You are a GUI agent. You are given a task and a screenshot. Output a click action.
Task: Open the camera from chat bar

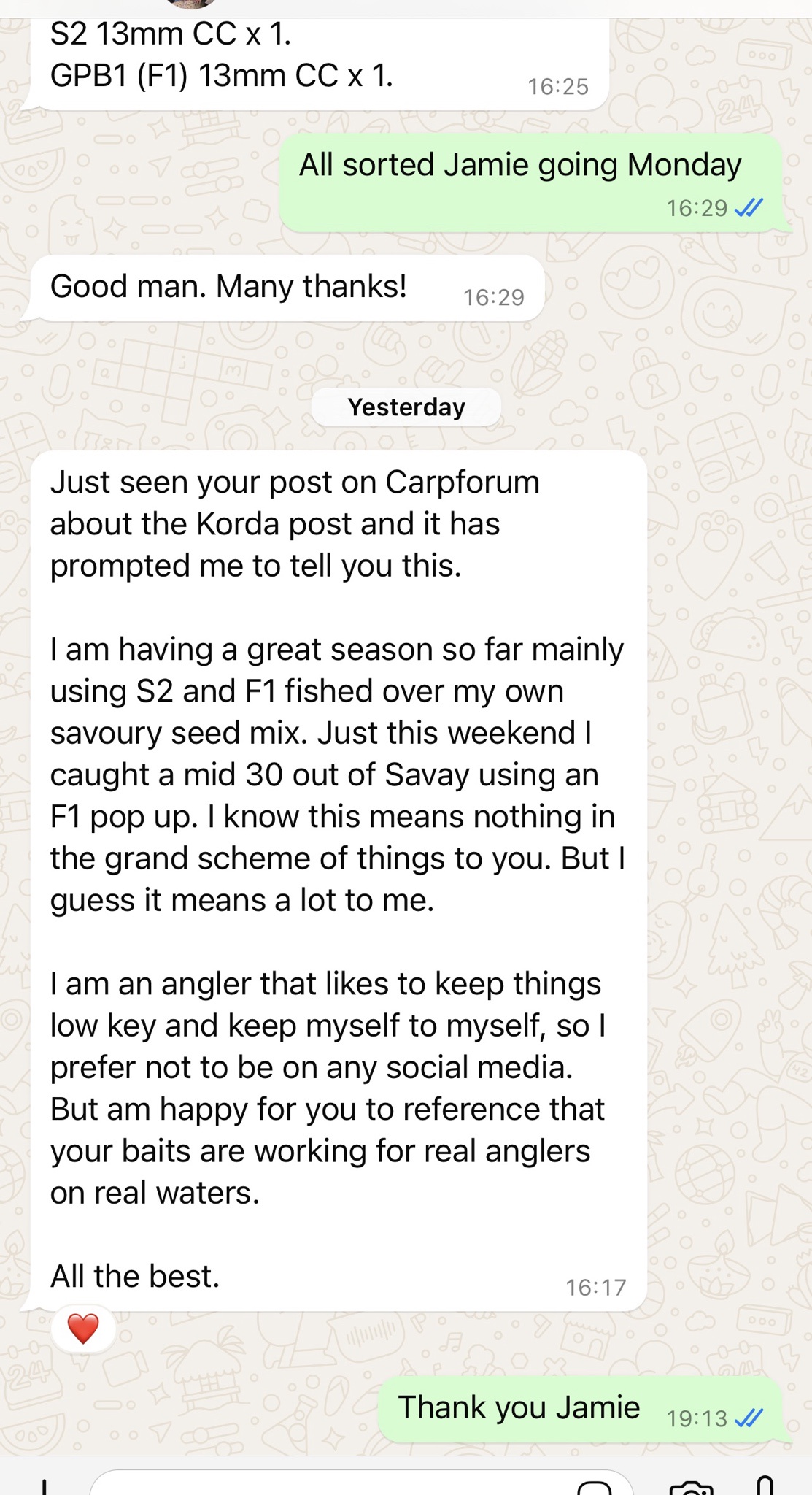(x=690, y=1486)
